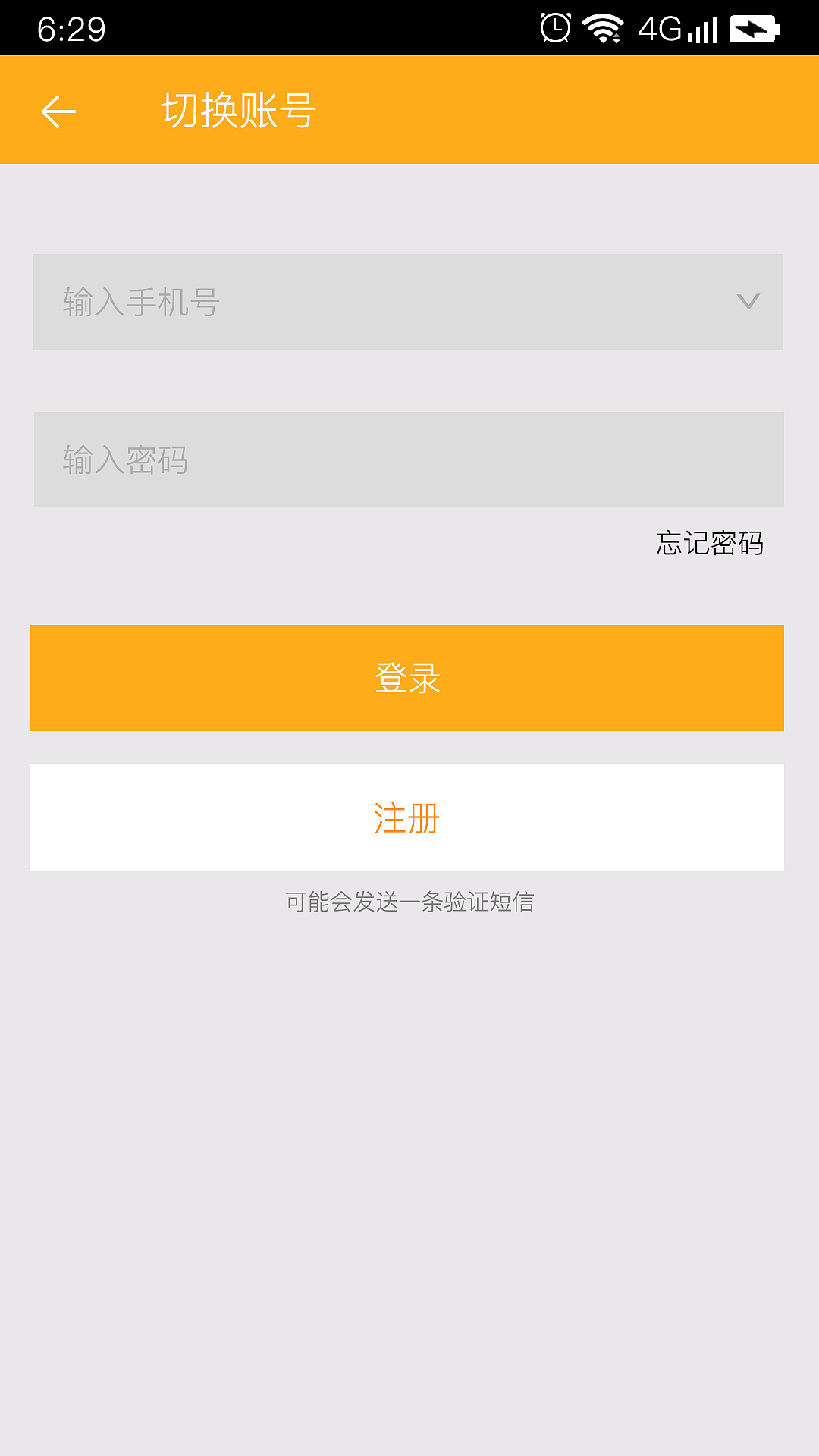Viewport: 819px width, 1456px height.
Task: Click the verification SMS notice text
Action: (x=409, y=902)
